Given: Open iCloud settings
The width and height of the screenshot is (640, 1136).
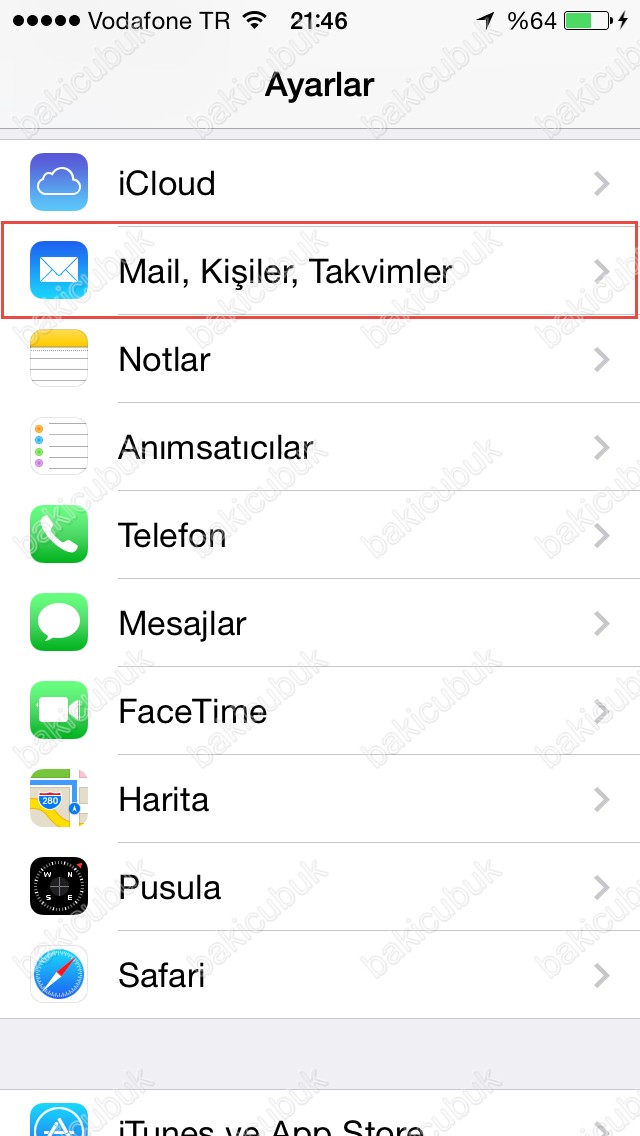Looking at the screenshot, I should click(x=320, y=183).
